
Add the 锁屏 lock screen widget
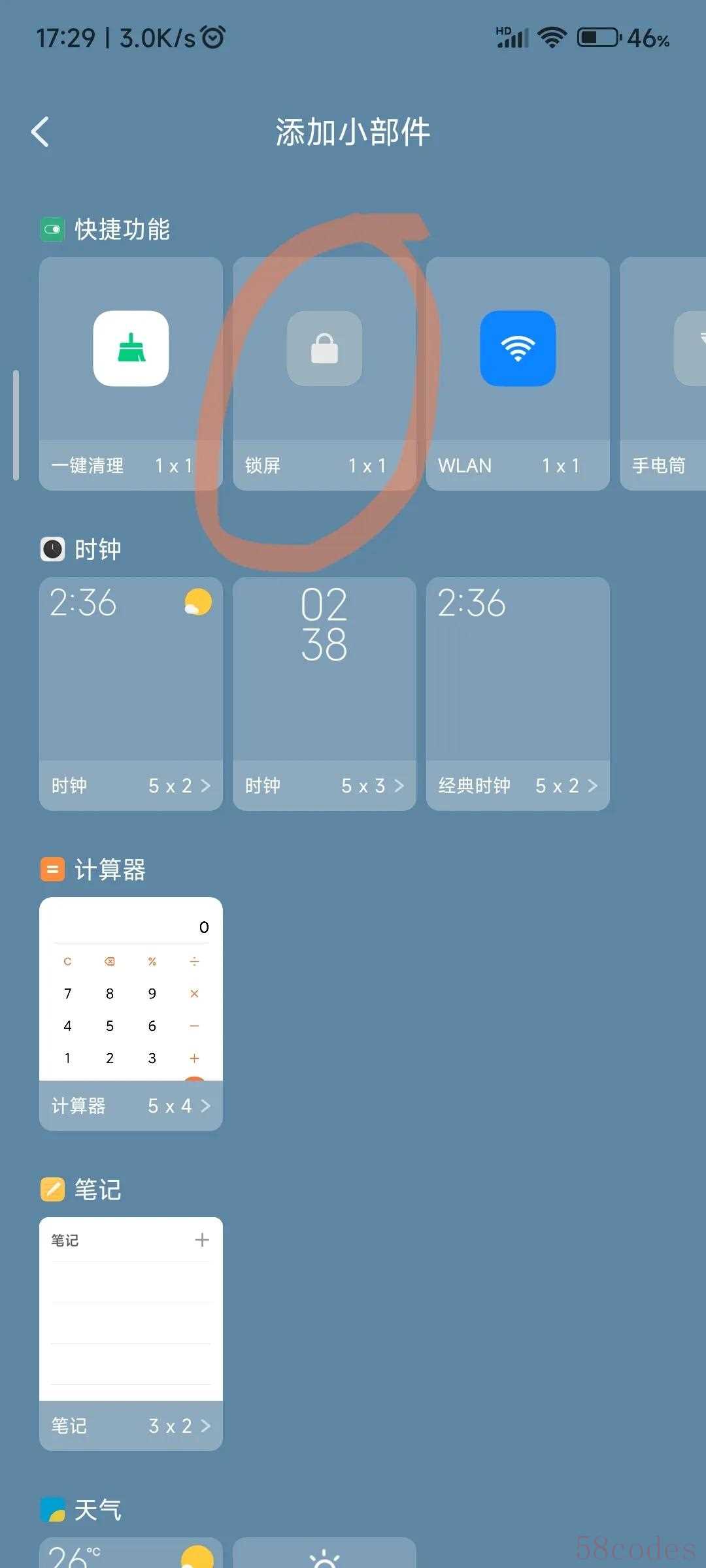coord(324,372)
